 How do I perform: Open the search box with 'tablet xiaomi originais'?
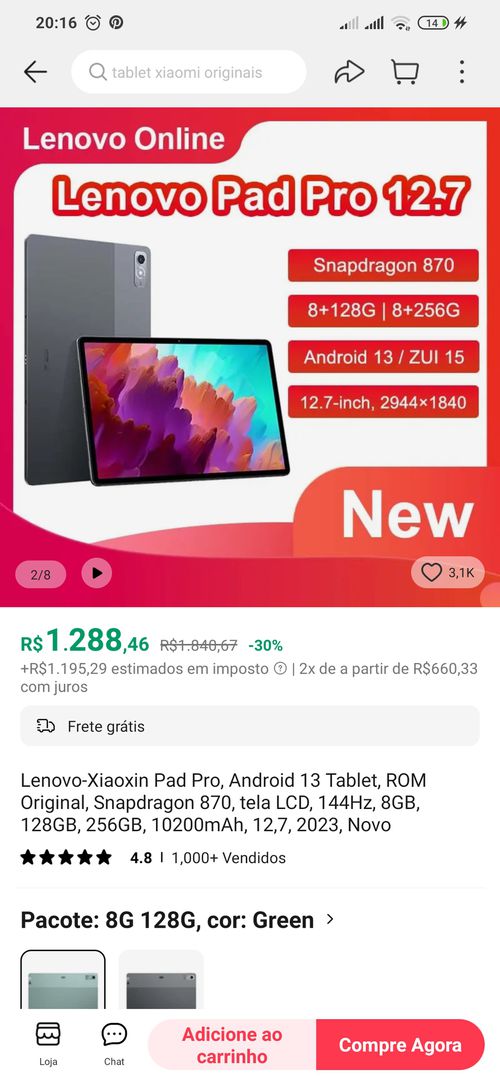189,72
